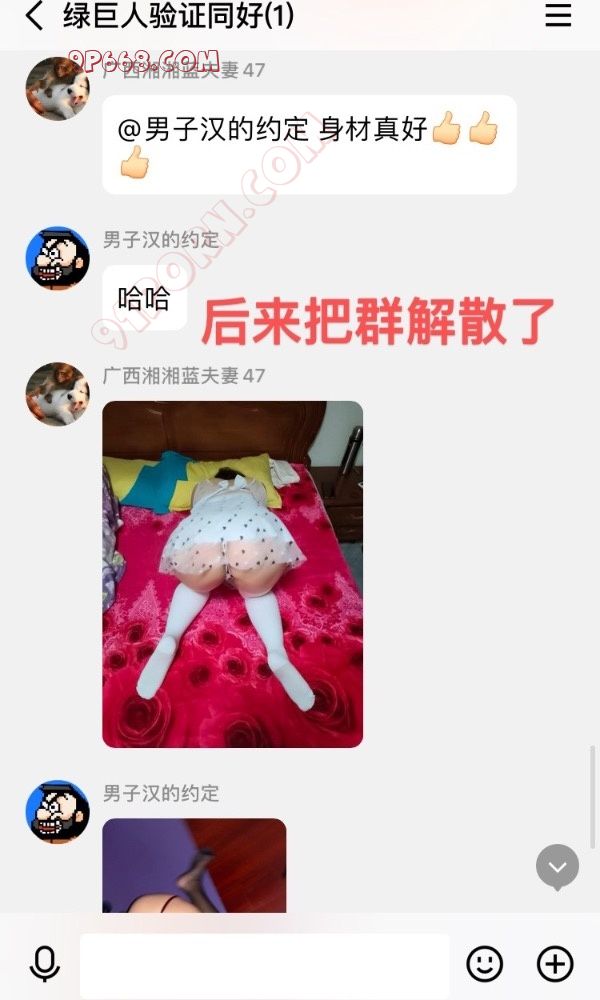View 广西湘湘蓝夫妻 avatar beside the photo message
The height and width of the screenshot is (1000, 600).
pos(57,394)
